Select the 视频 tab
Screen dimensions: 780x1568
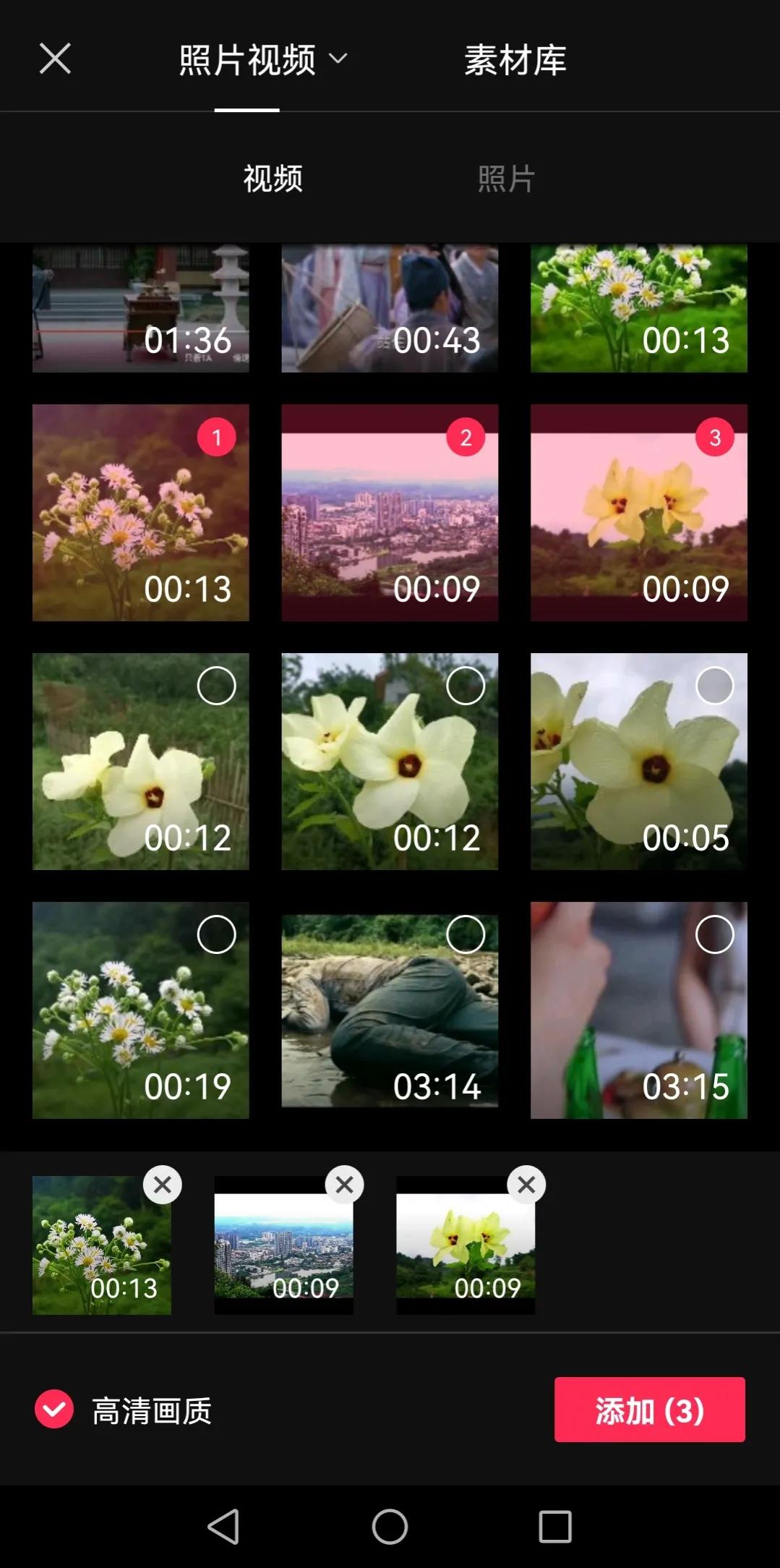point(273,179)
